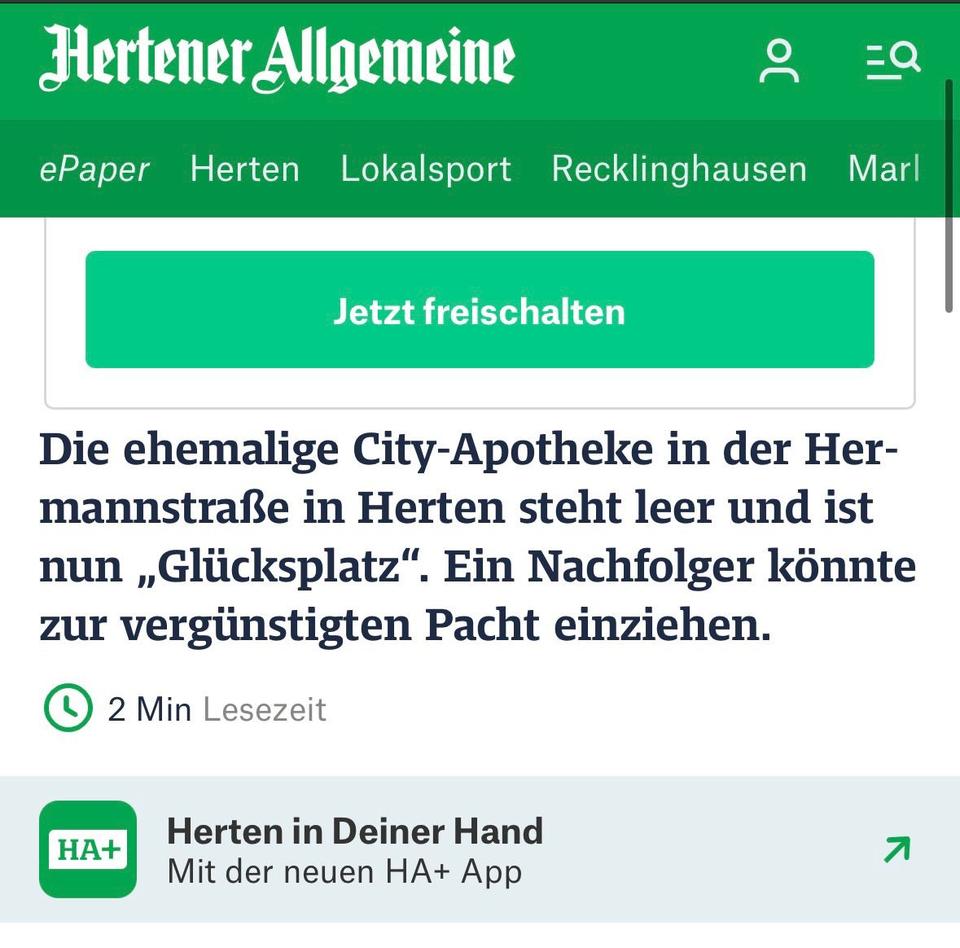The height and width of the screenshot is (948, 960).
Task: Open the Marl section
Action: tap(884, 169)
